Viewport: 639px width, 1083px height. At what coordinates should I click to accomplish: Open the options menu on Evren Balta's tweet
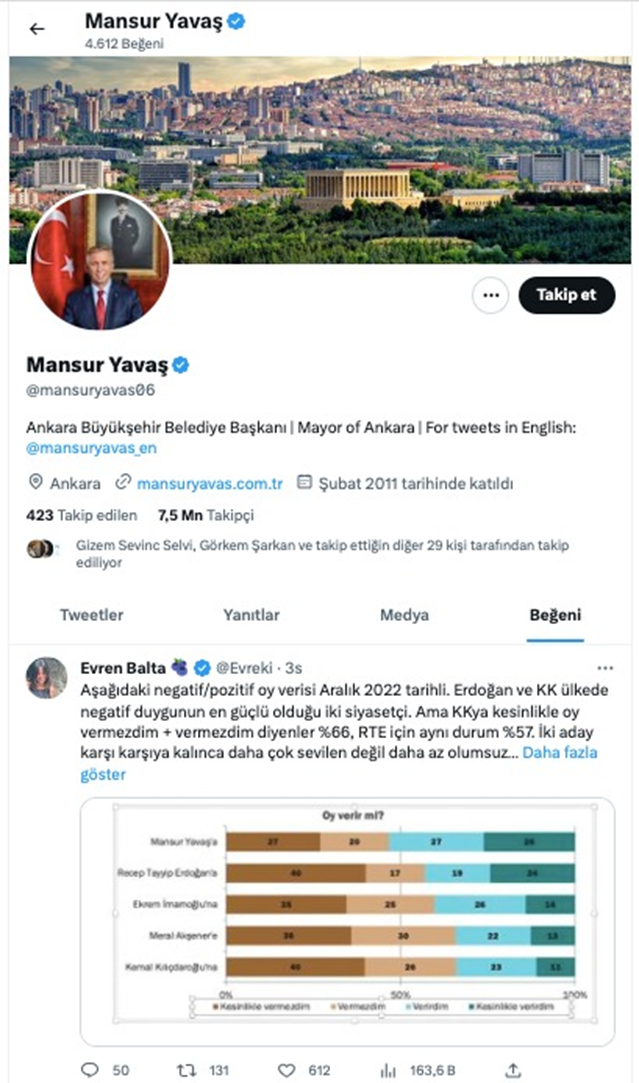[x=604, y=667]
